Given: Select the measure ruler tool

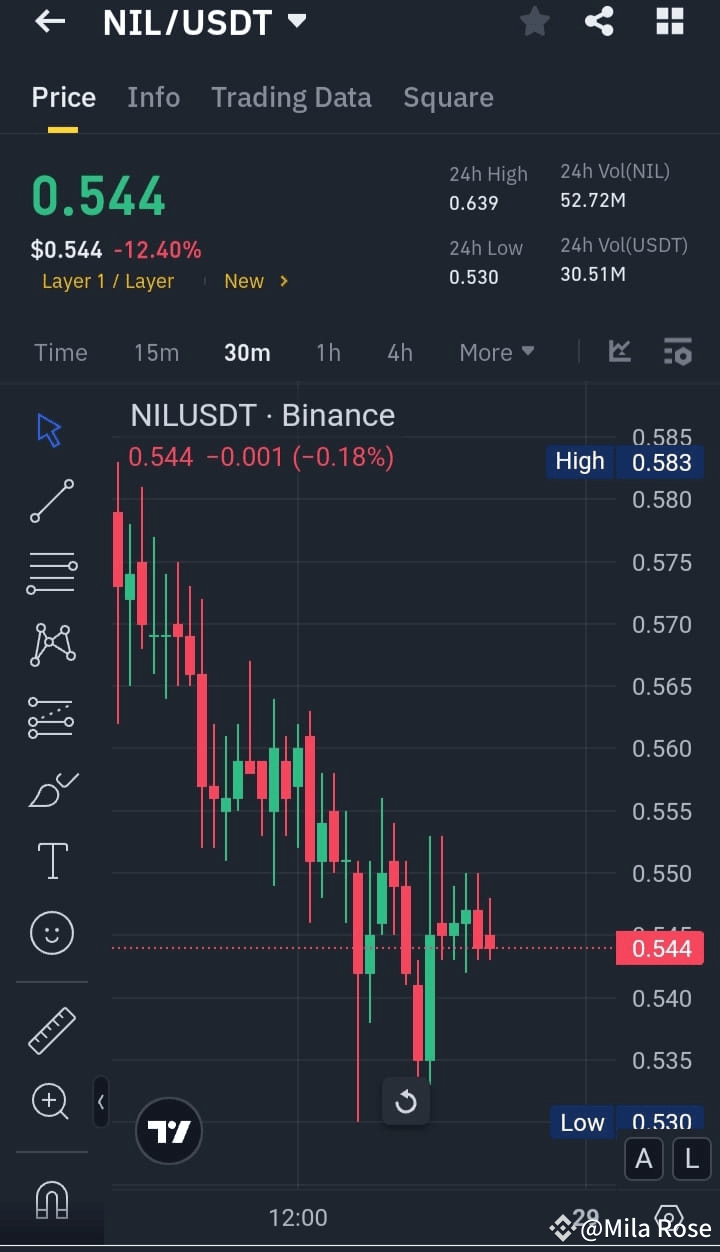Looking at the screenshot, I should click(x=51, y=1029).
